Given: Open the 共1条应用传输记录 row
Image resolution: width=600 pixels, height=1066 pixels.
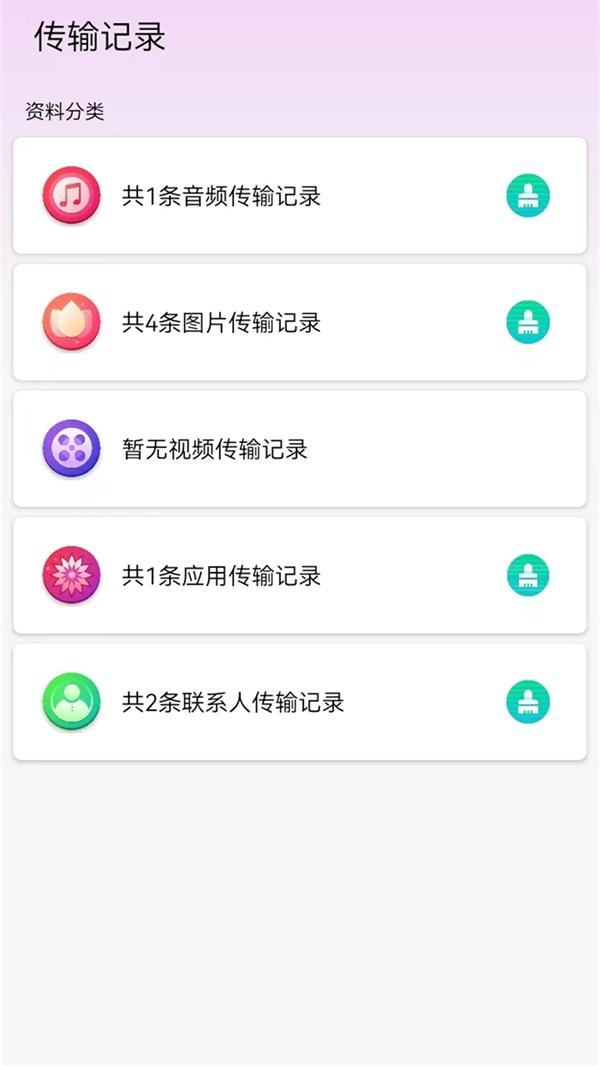Looking at the screenshot, I should tap(222, 576).
